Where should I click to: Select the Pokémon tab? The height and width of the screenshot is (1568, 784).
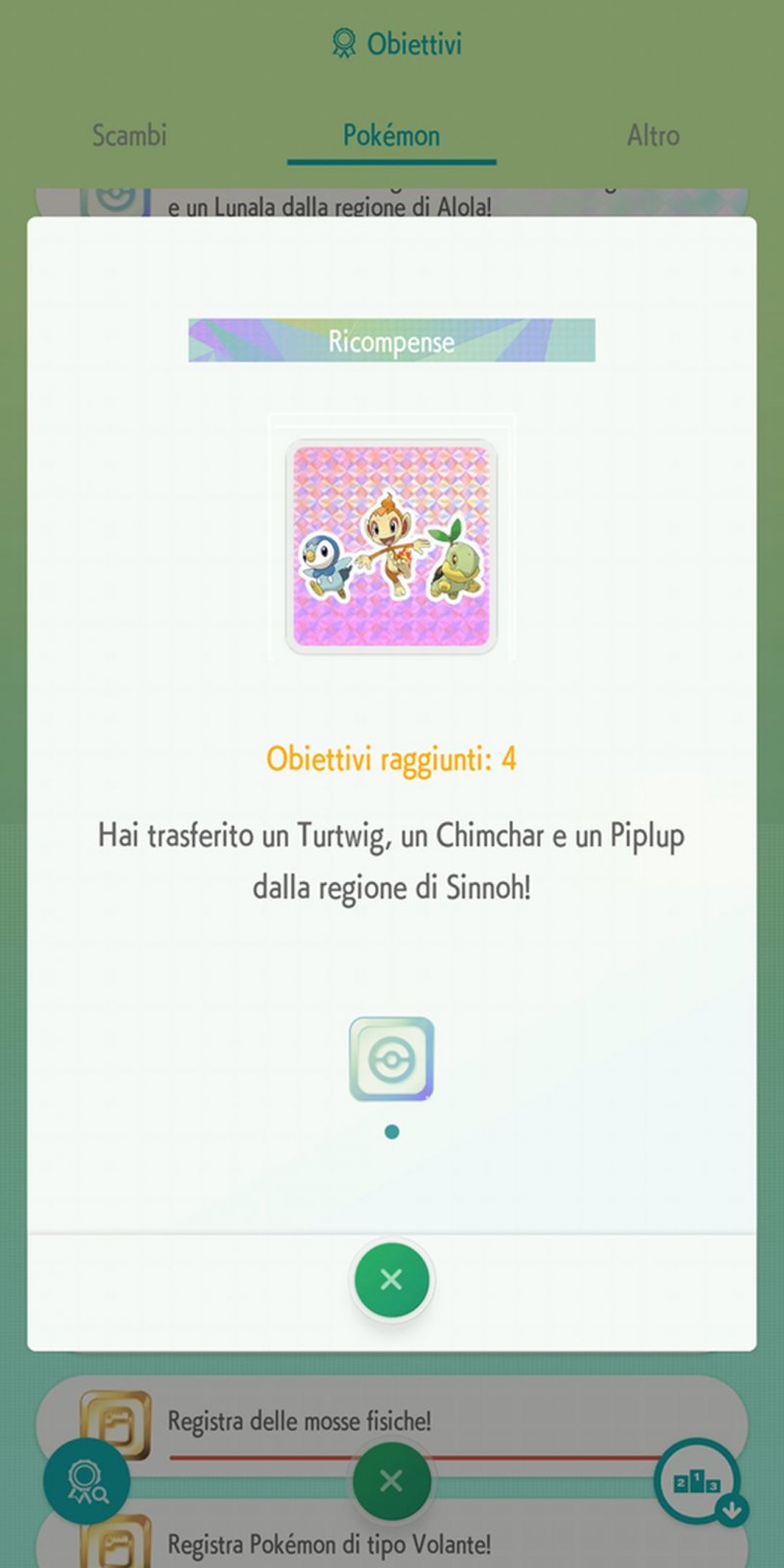(x=391, y=135)
